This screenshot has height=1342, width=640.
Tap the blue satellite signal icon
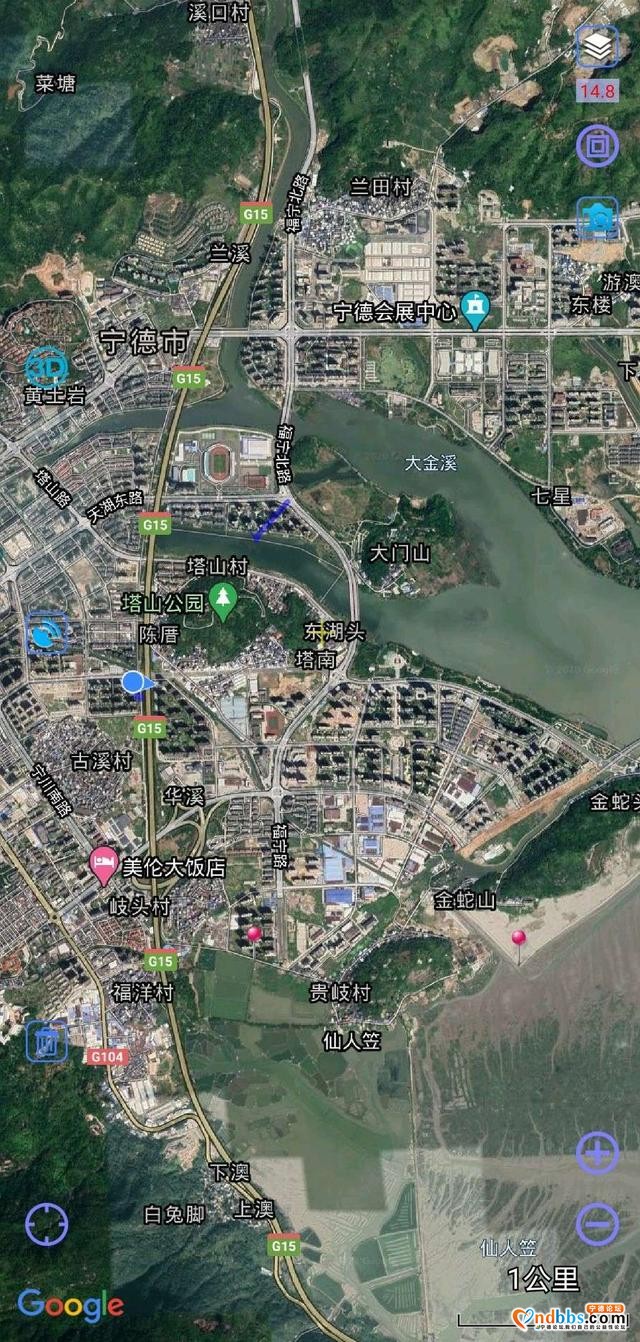pyautogui.click(x=46, y=633)
